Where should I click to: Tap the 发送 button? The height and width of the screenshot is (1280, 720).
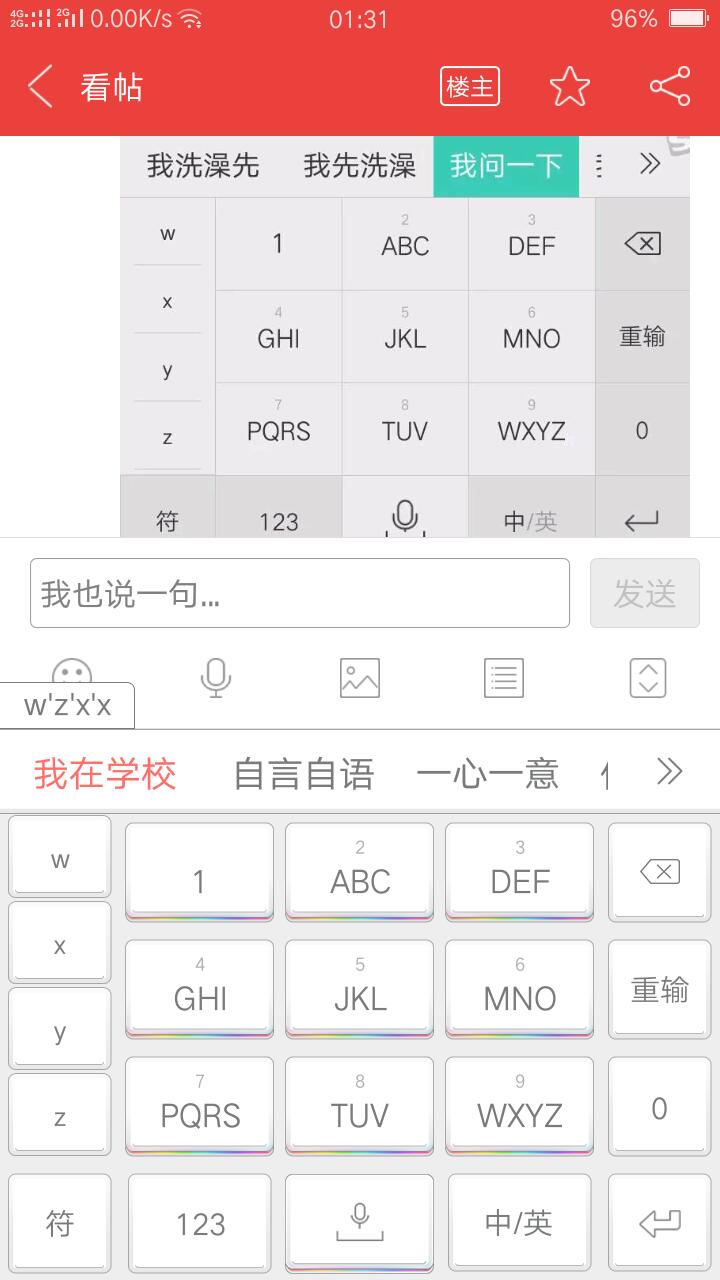(645, 594)
